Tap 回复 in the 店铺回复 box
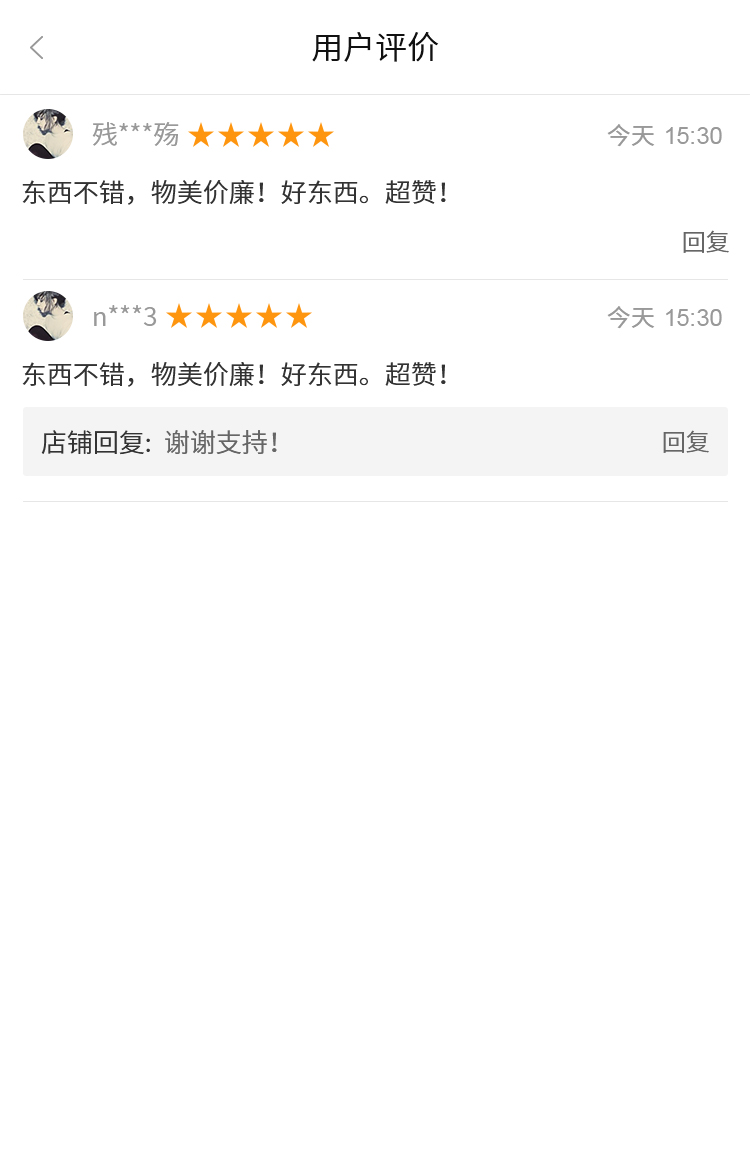Image resolution: width=750 pixels, height=1154 pixels. tap(685, 442)
